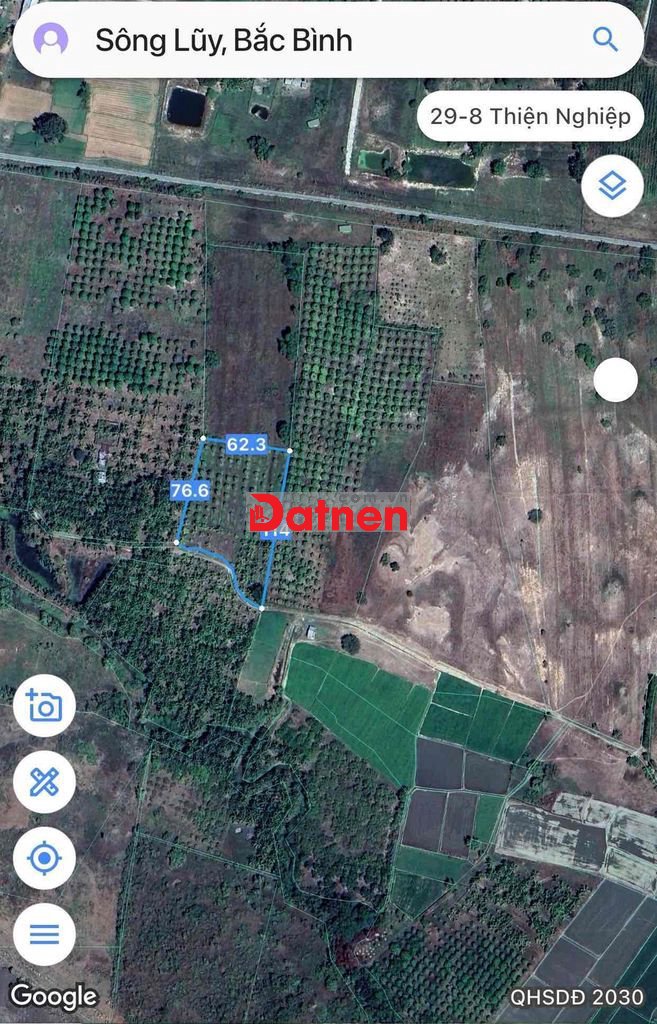This screenshot has height=1024, width=657.
Task: Open the map layers selector
Action: point(612,185)
